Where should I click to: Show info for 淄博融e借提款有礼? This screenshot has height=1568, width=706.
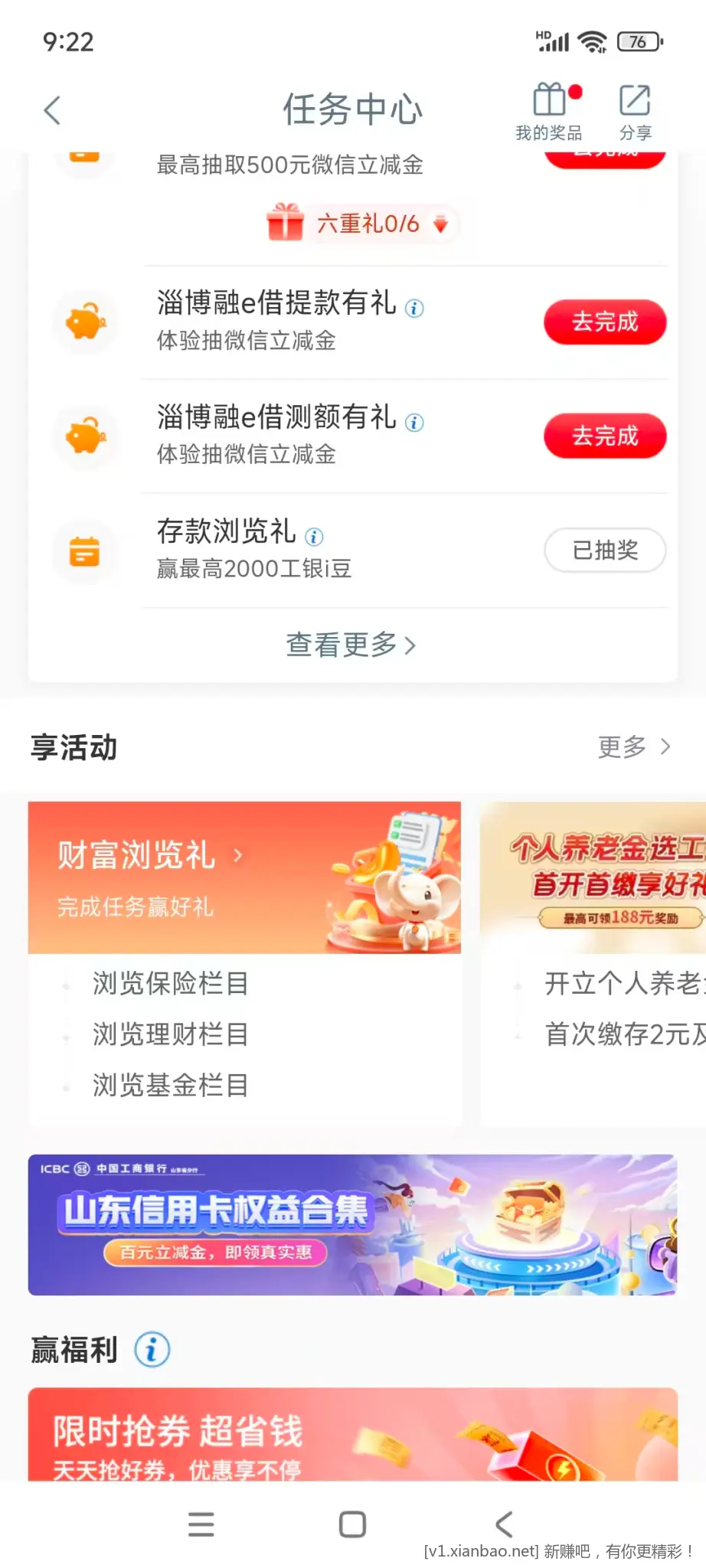414,309
